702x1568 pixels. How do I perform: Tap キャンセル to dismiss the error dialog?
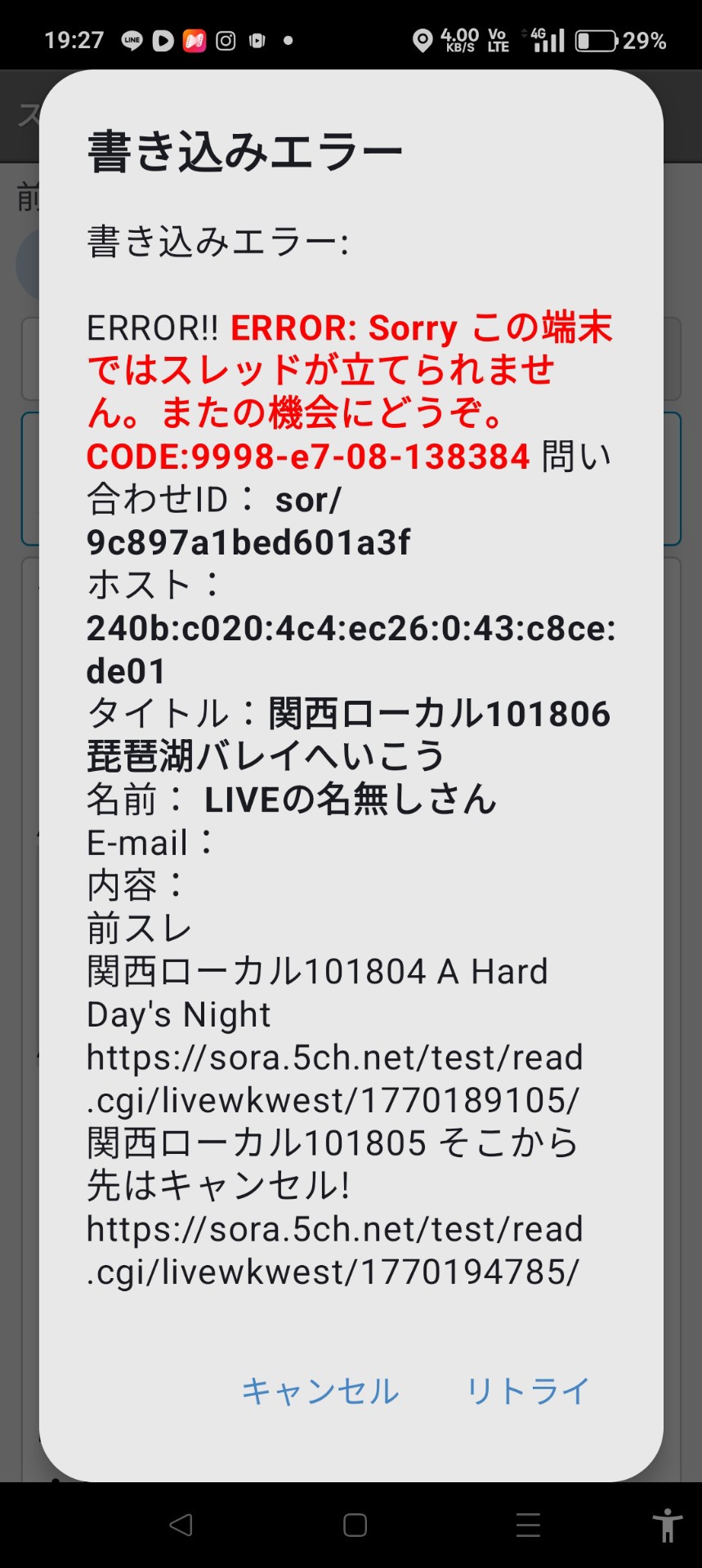[320, 1390]
